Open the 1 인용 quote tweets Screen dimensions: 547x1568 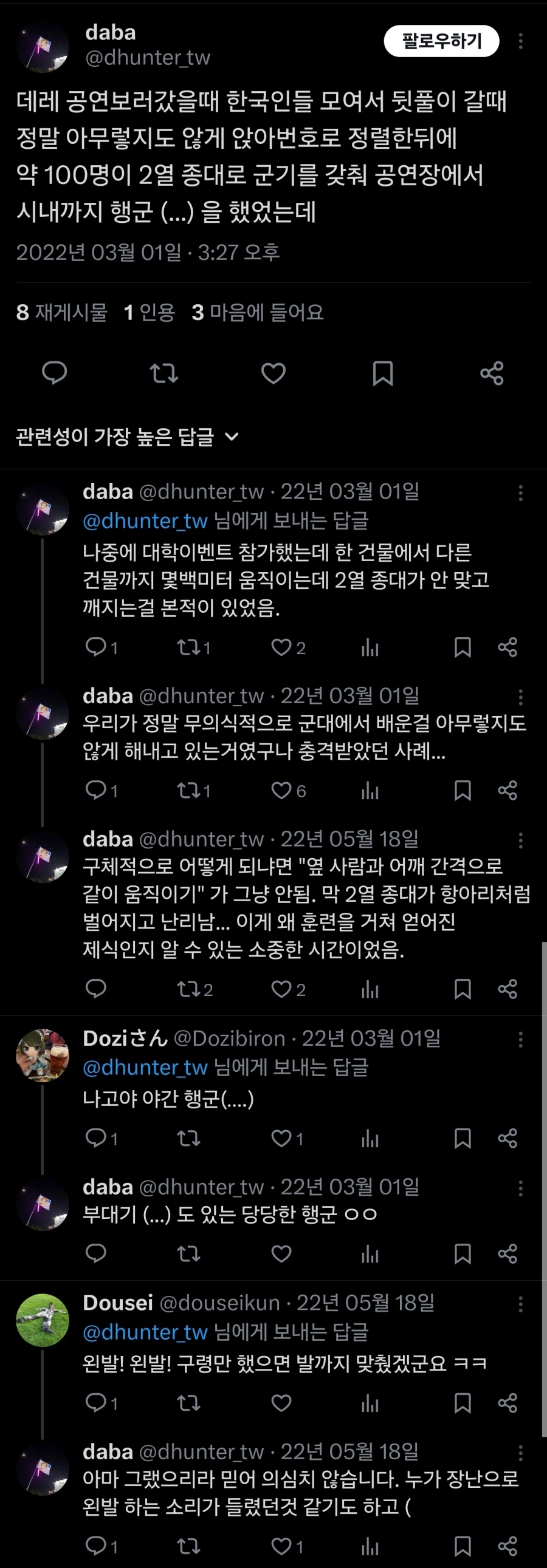148,312
